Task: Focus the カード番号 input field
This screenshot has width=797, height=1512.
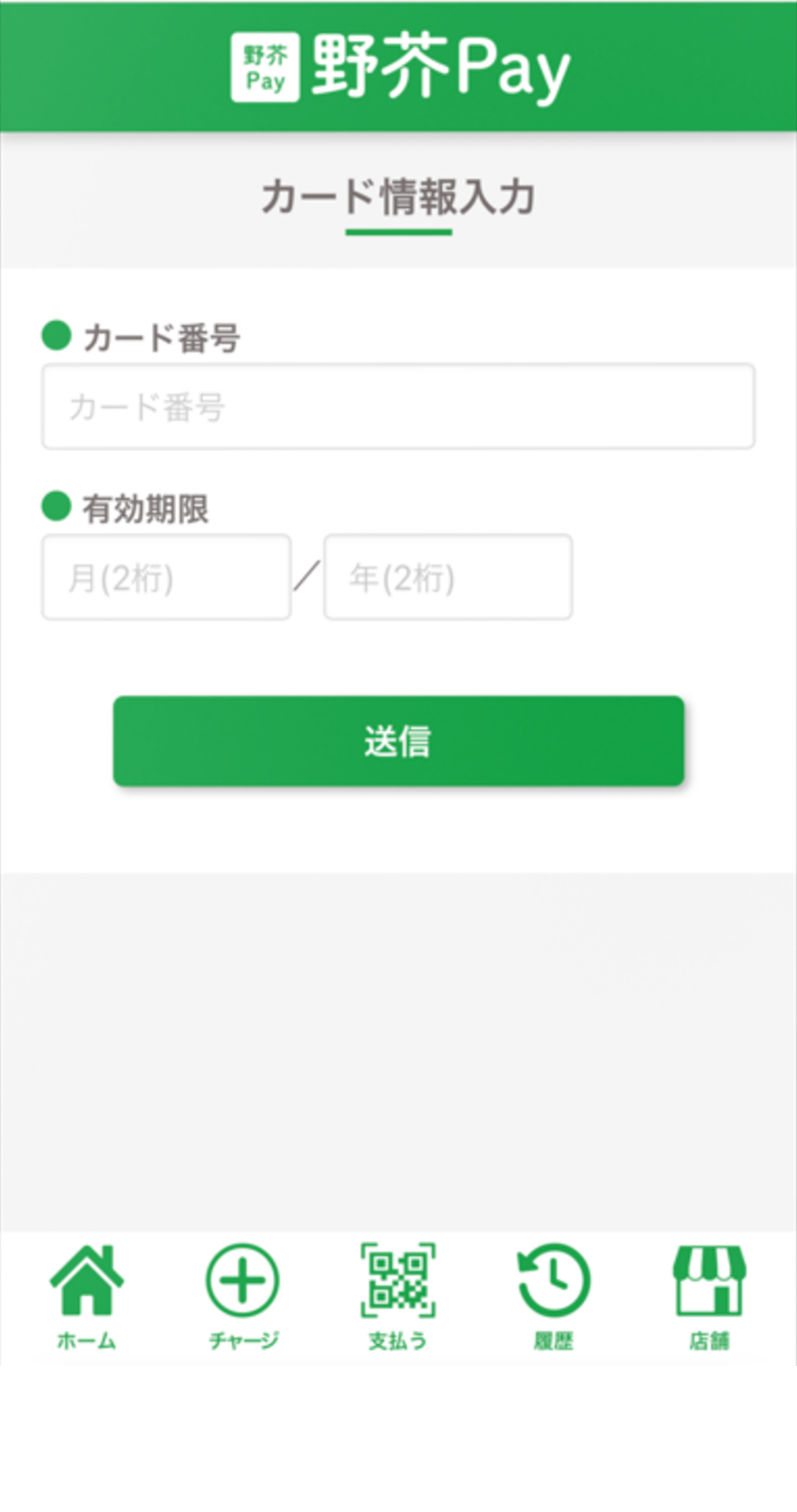Action: click(x=398, y=407)
